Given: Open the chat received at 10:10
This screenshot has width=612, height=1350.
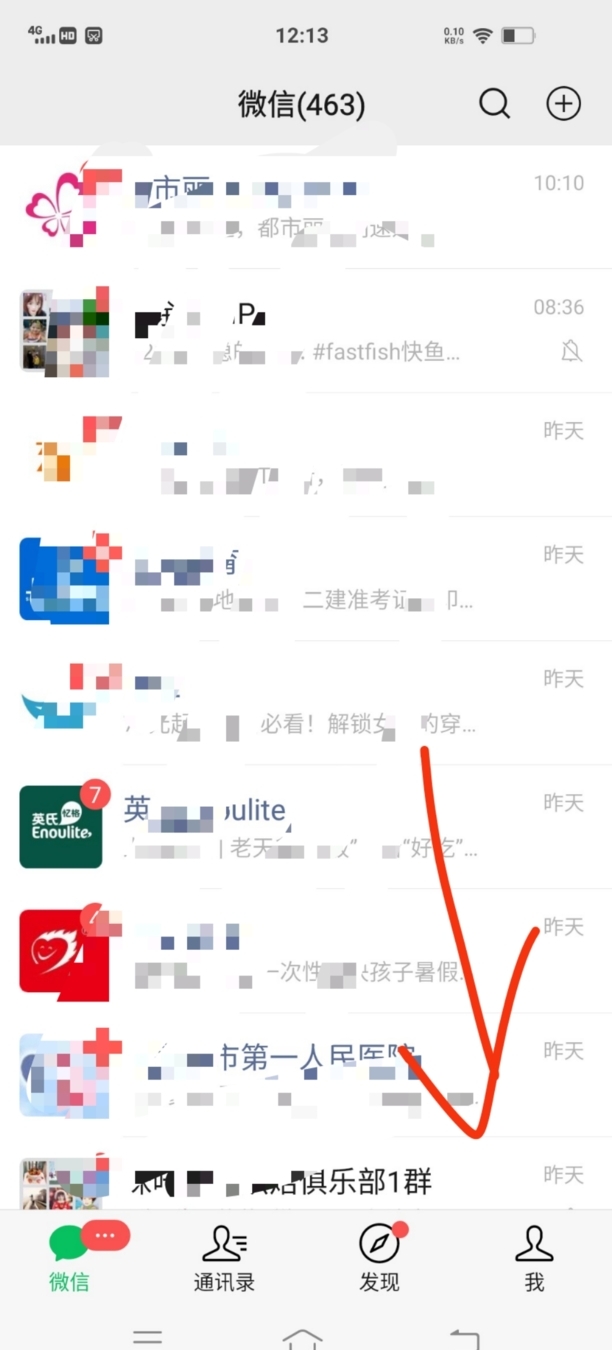Looking at the screenshot, I should 306,207.
